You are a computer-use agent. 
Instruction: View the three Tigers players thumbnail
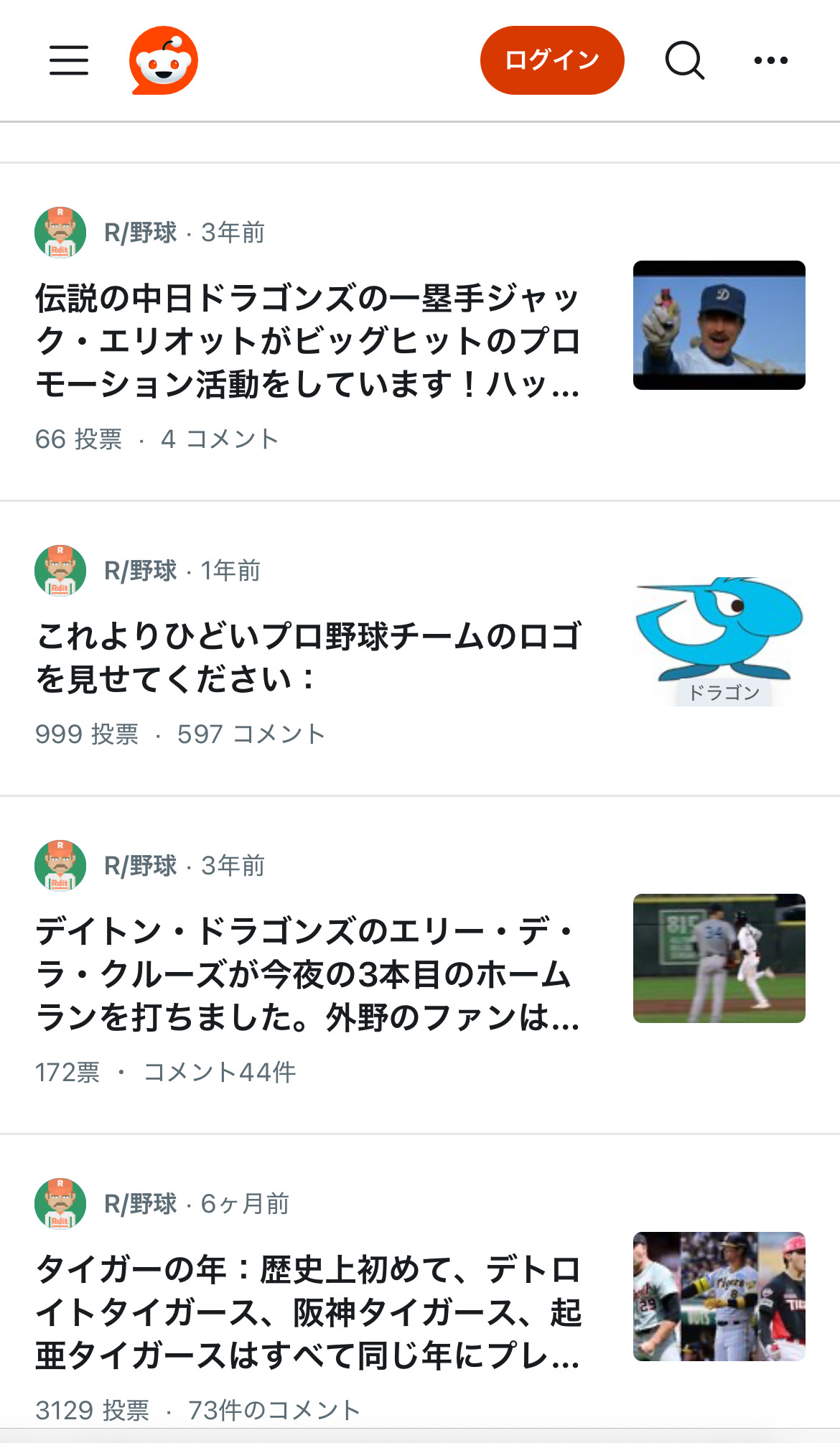click(x=719, y=1297)
